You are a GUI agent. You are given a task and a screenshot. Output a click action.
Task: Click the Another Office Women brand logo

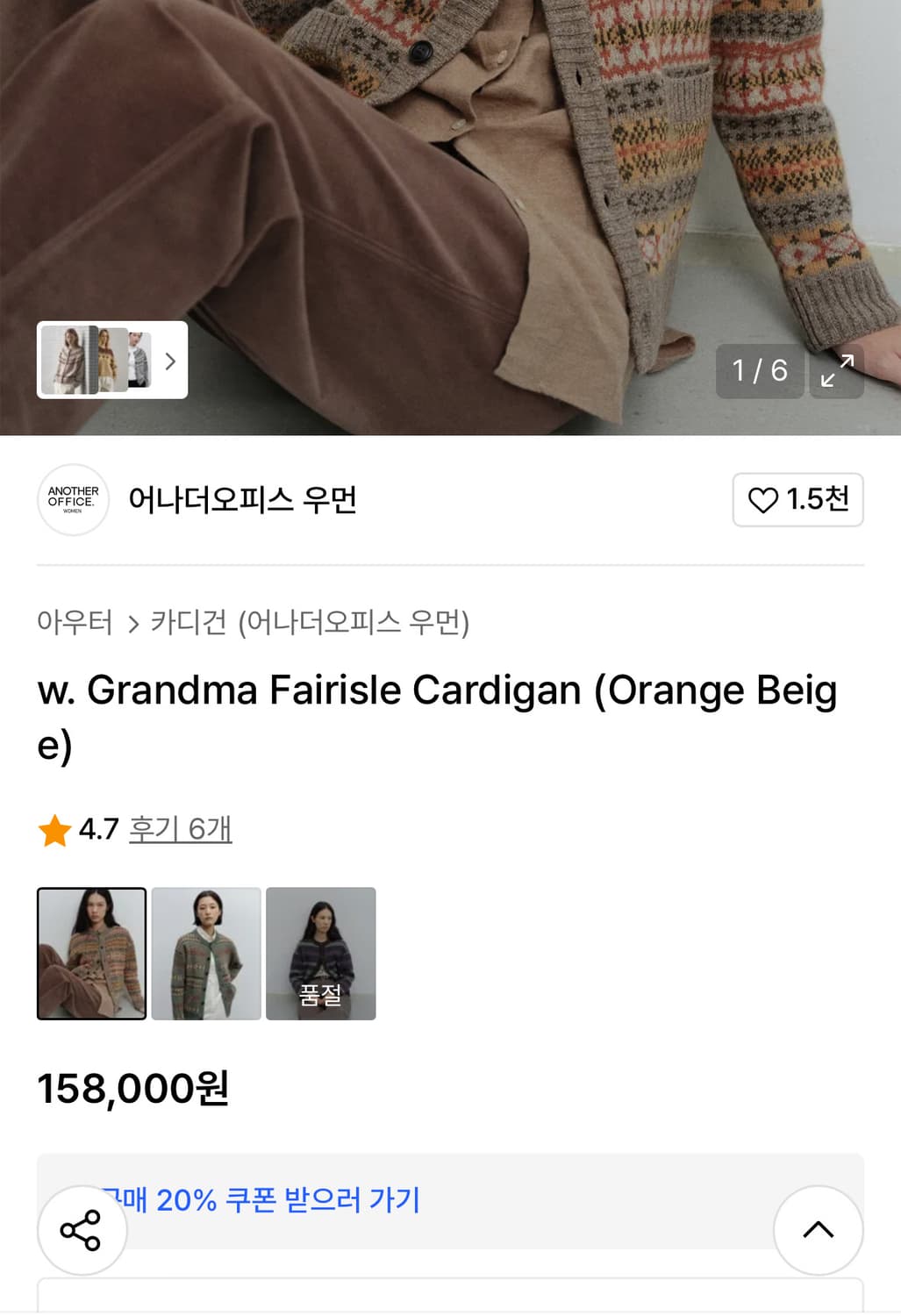tap(73, 500)
